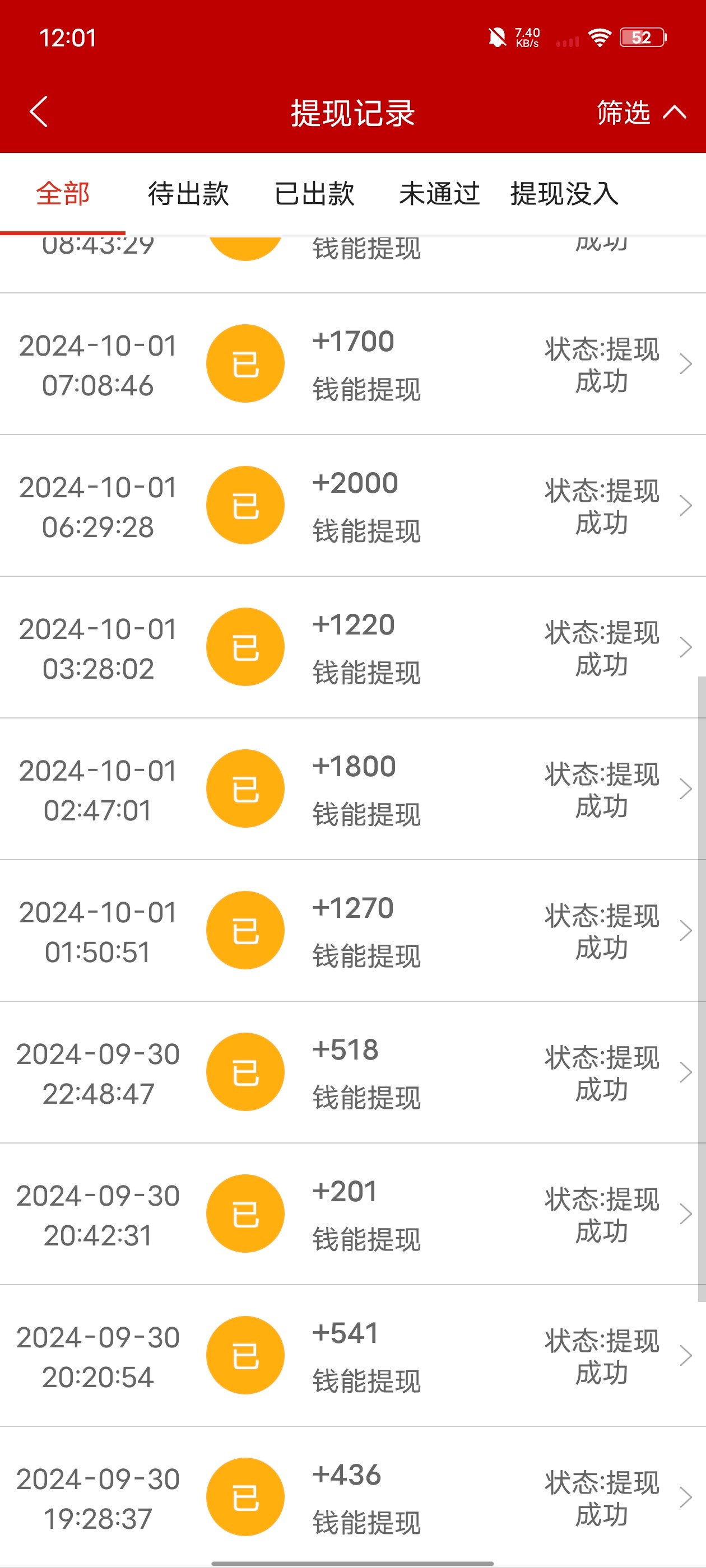Switch to the 待出款 tab

click(x=188, y=194)
